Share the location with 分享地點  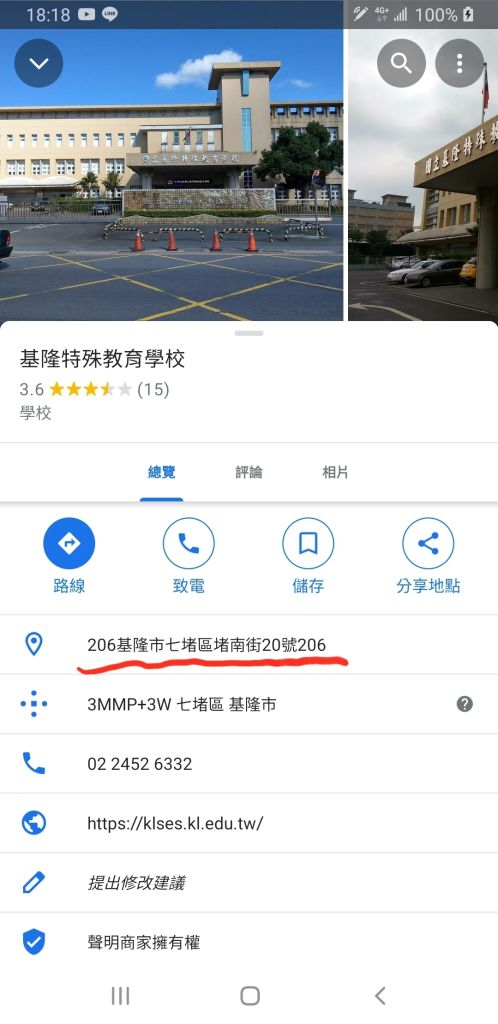(428, 556)
